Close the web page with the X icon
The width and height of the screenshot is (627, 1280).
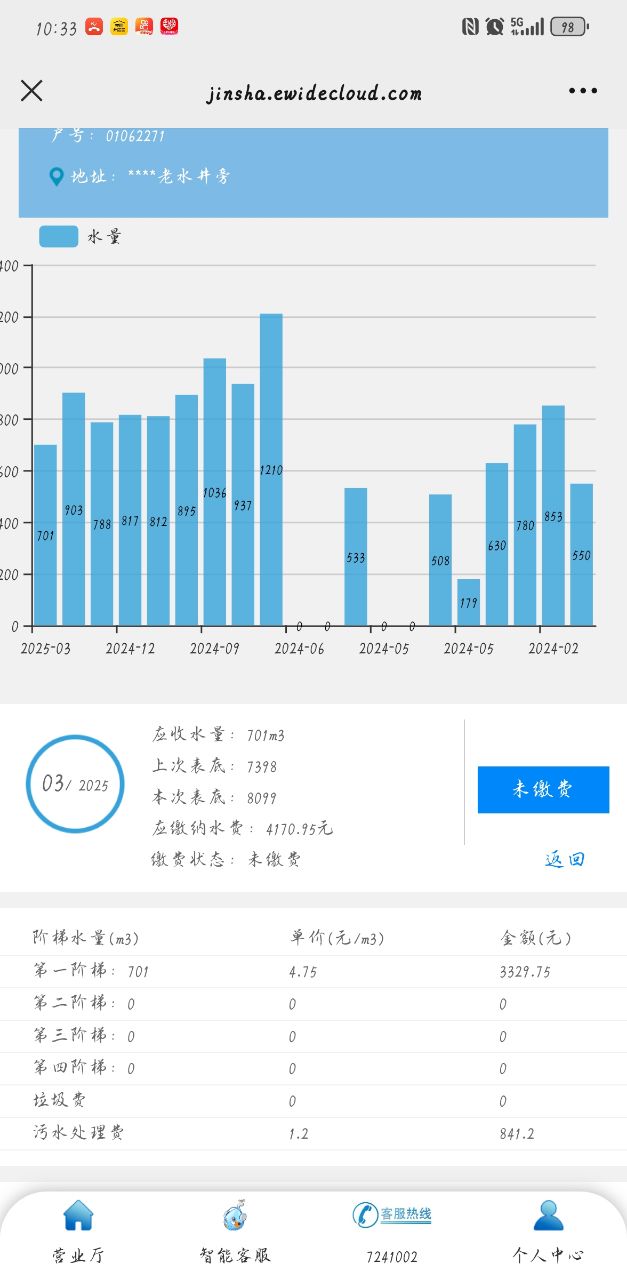click(x=32, y=91)
